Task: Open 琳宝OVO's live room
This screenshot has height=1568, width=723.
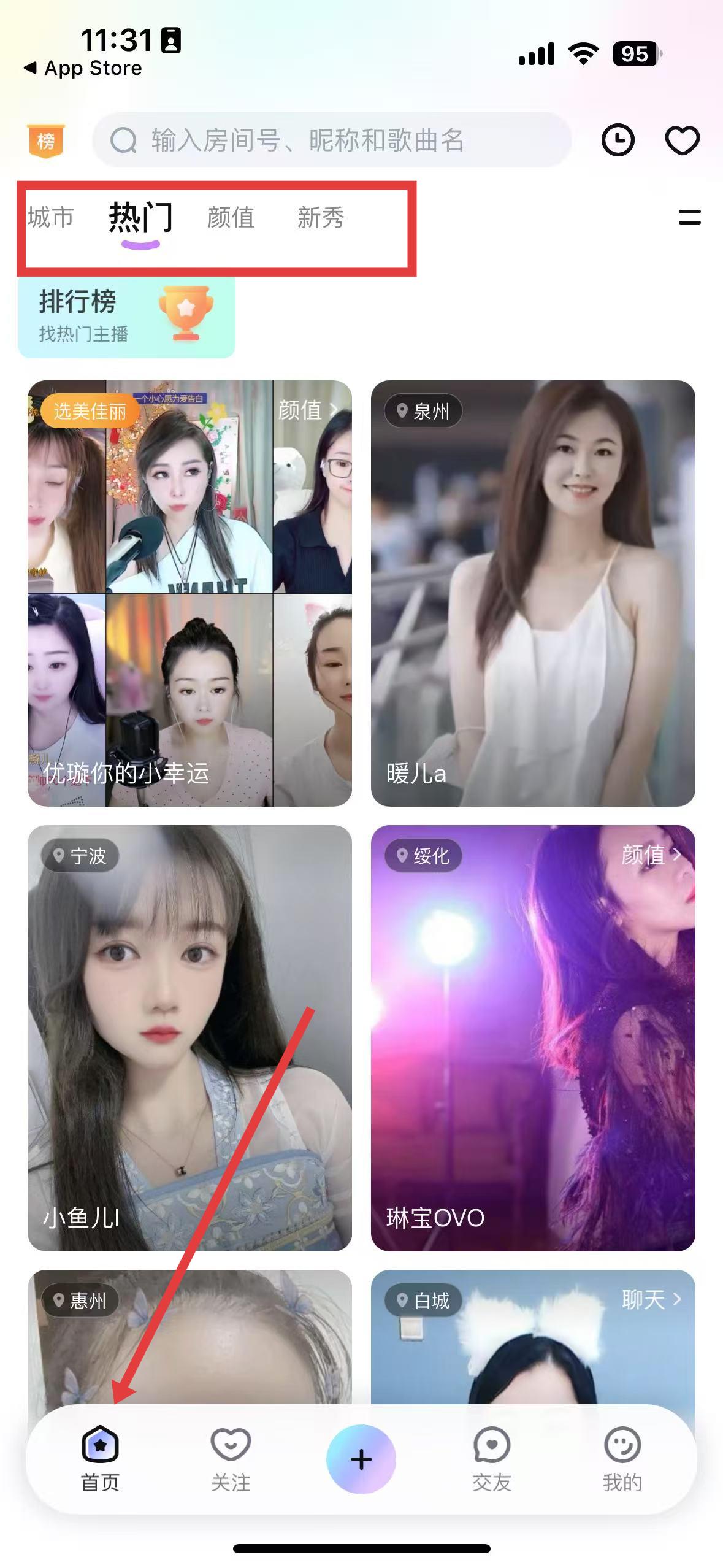Action: pos(533,1038)
